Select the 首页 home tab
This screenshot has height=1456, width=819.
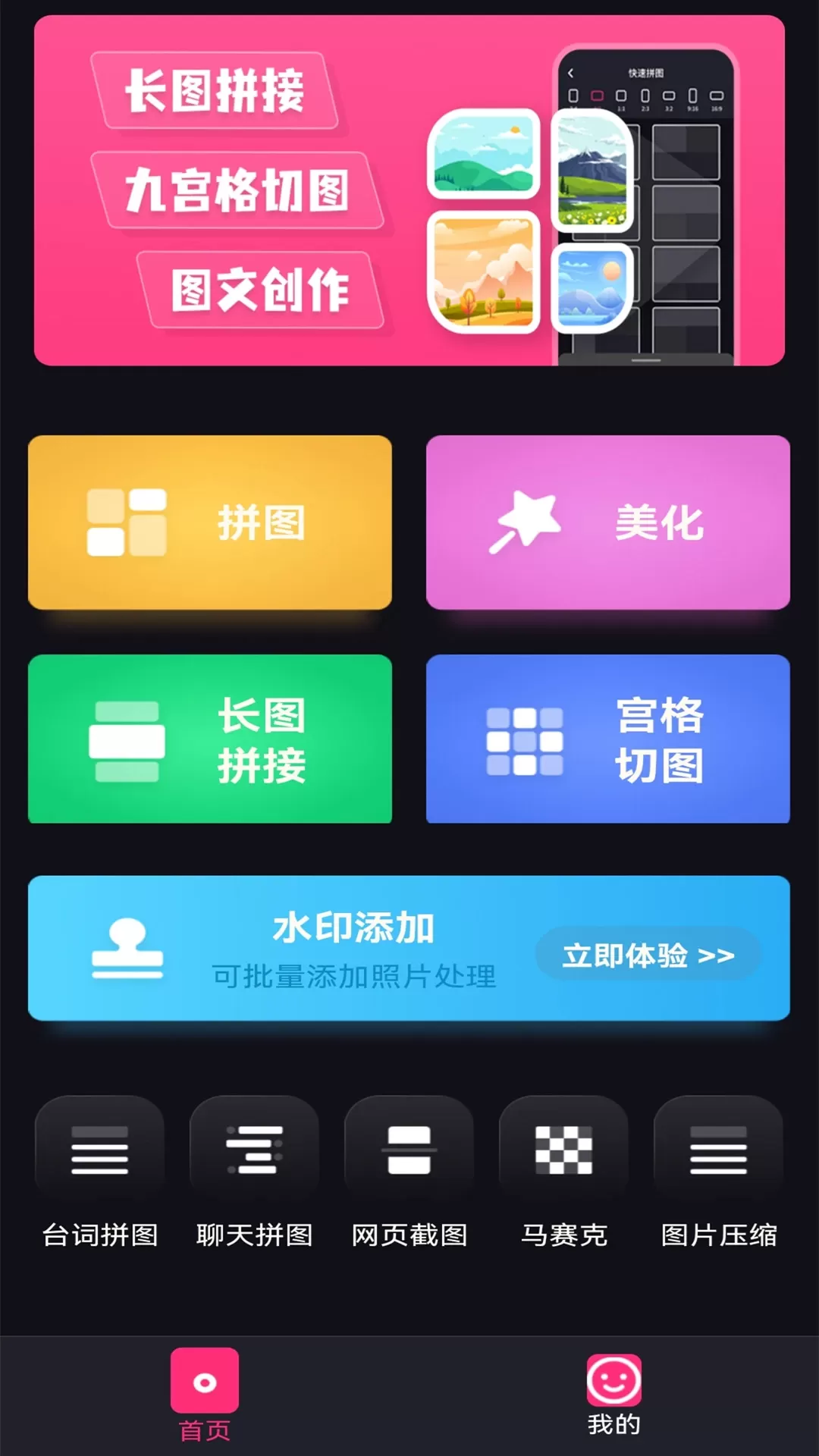click(204, 1395)
